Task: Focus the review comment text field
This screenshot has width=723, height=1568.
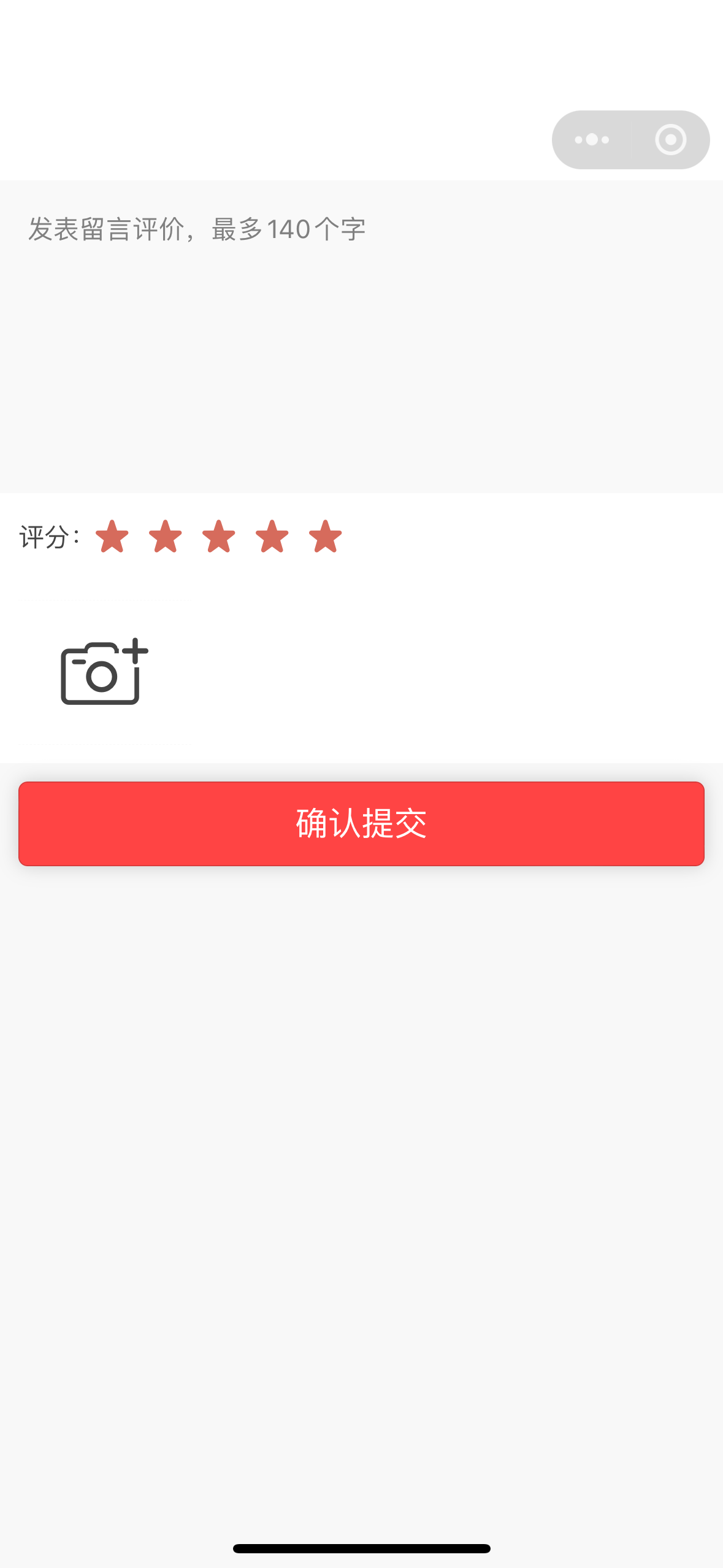Action: point(361,336)
